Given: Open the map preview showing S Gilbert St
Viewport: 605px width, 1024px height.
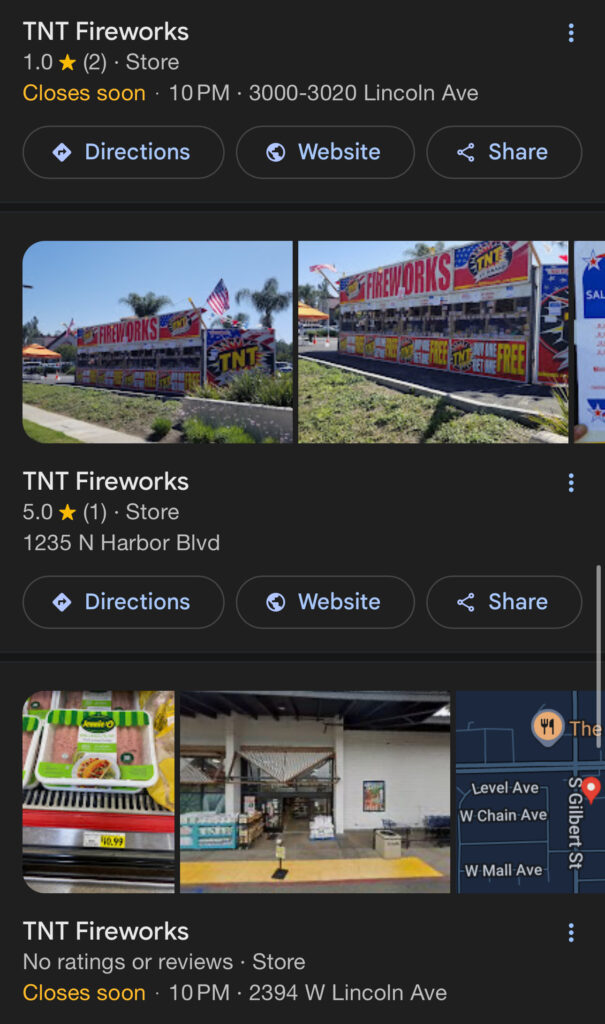Looking at the screenshot, I should (530, 791).
